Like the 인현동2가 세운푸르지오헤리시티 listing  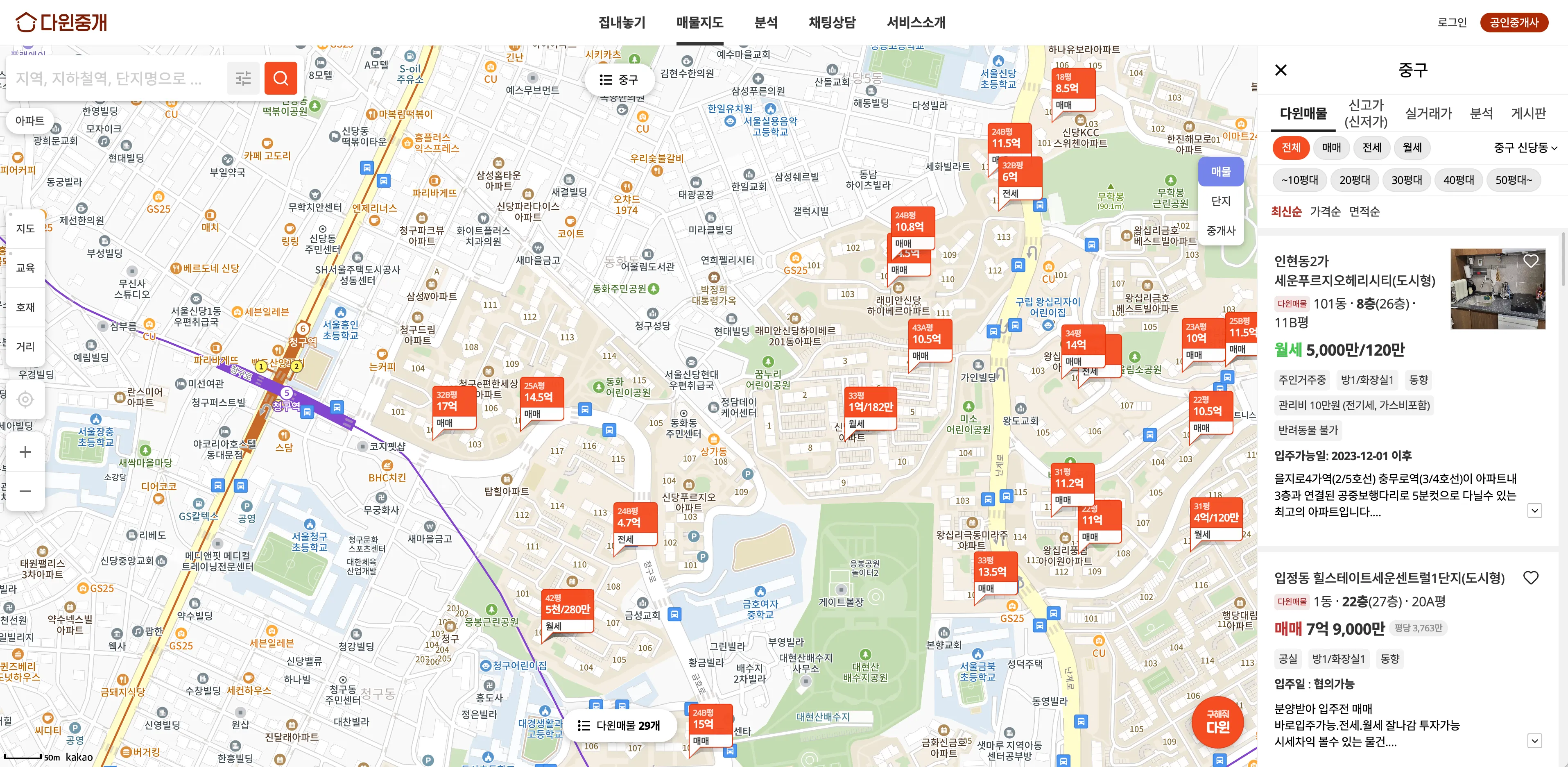click(x=1530, y=261)
